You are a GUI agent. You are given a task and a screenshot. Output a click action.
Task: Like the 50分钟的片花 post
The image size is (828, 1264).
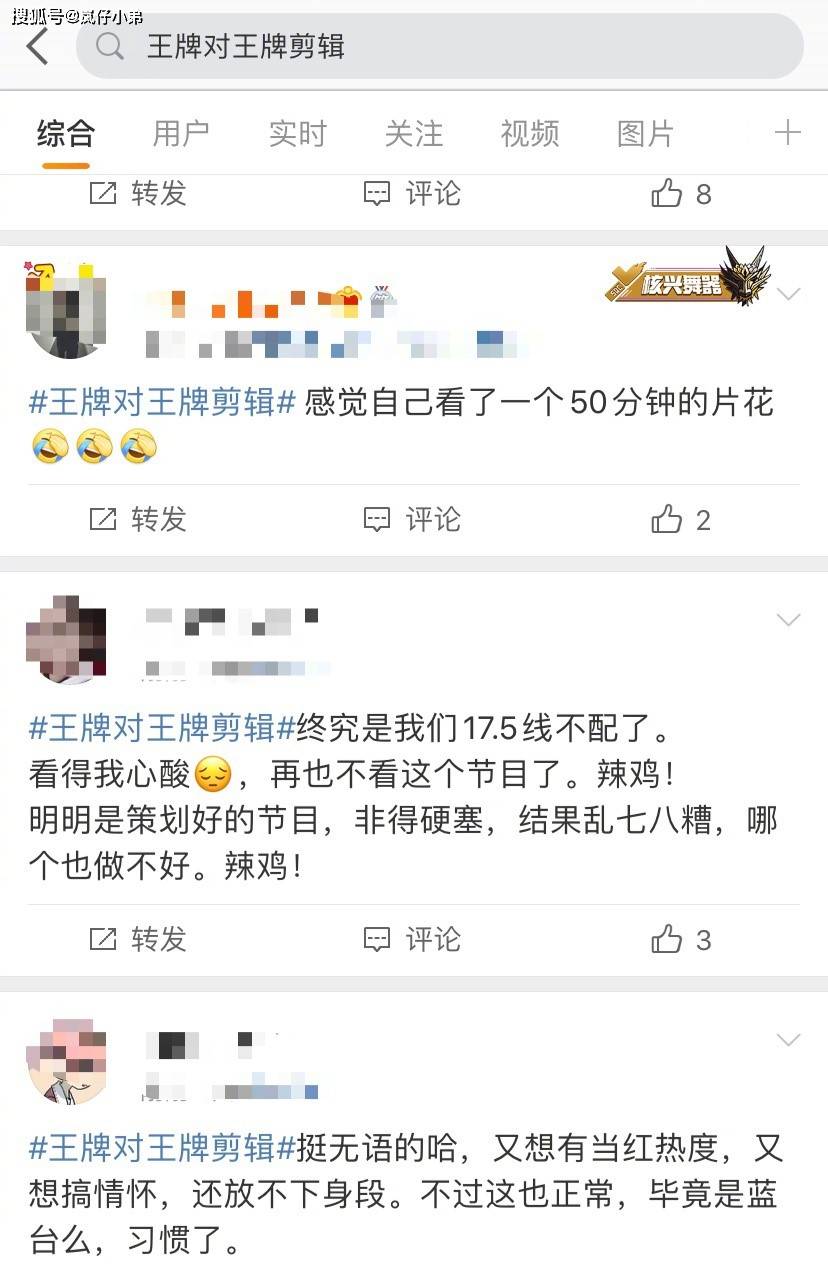click(x=681, y=519)
